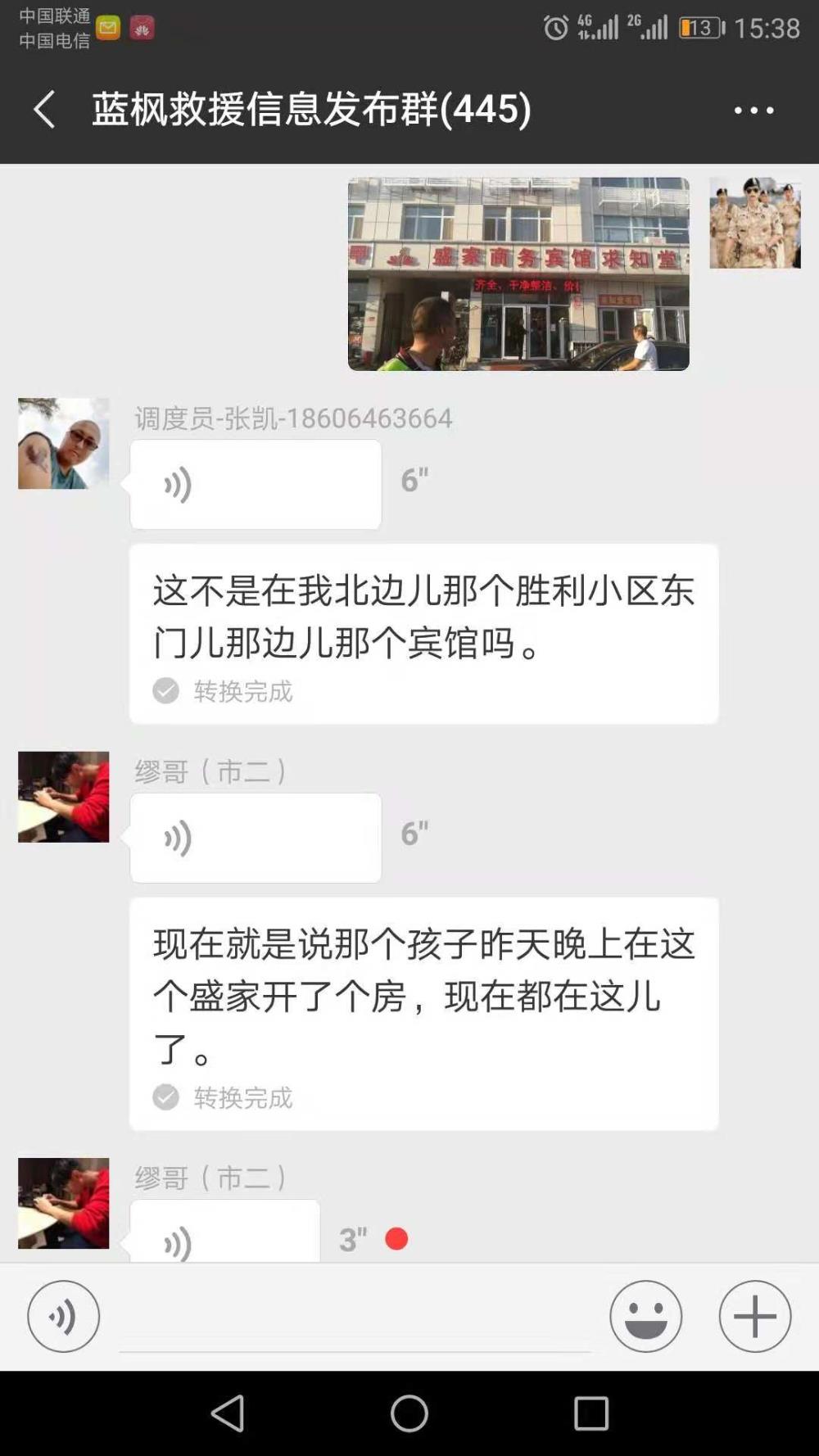
Task: Open 调度员-张凯's profile avatar
Action: [x=64, y=444]
